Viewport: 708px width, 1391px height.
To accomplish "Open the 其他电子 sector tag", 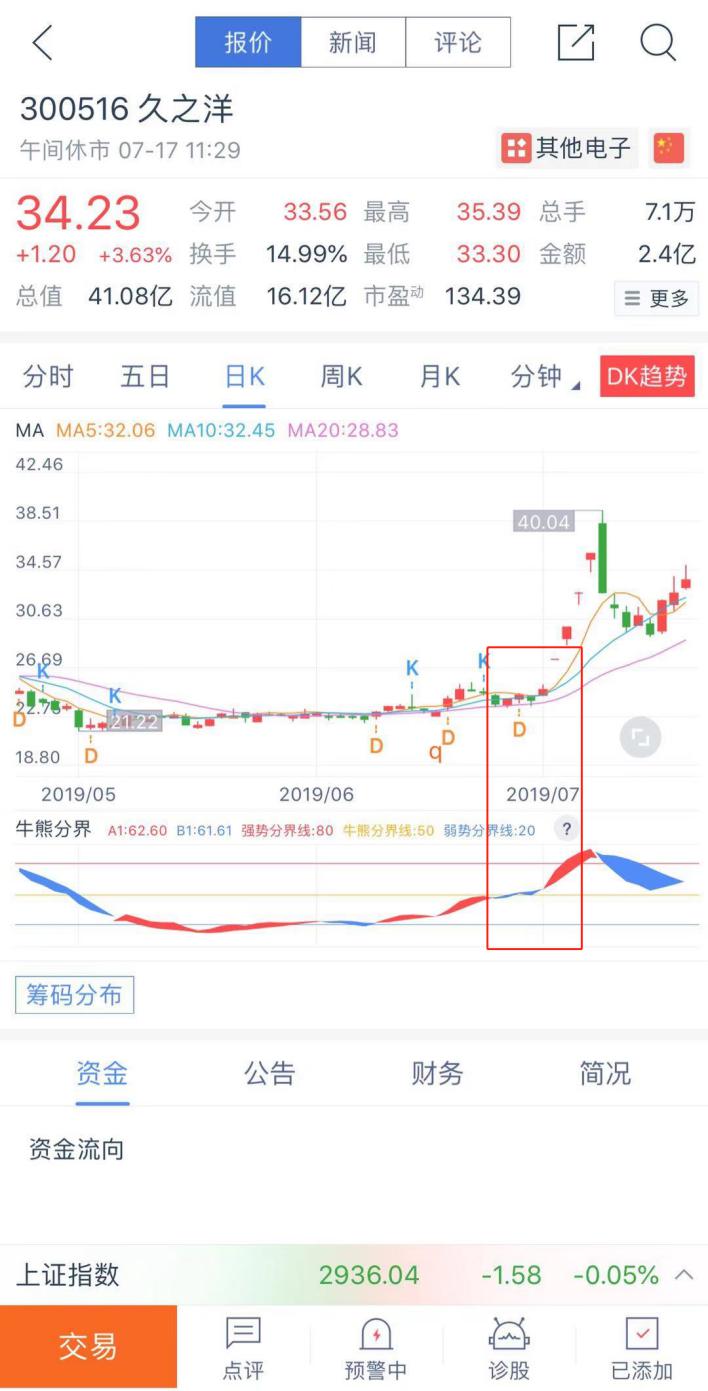I will pos(568,149).
